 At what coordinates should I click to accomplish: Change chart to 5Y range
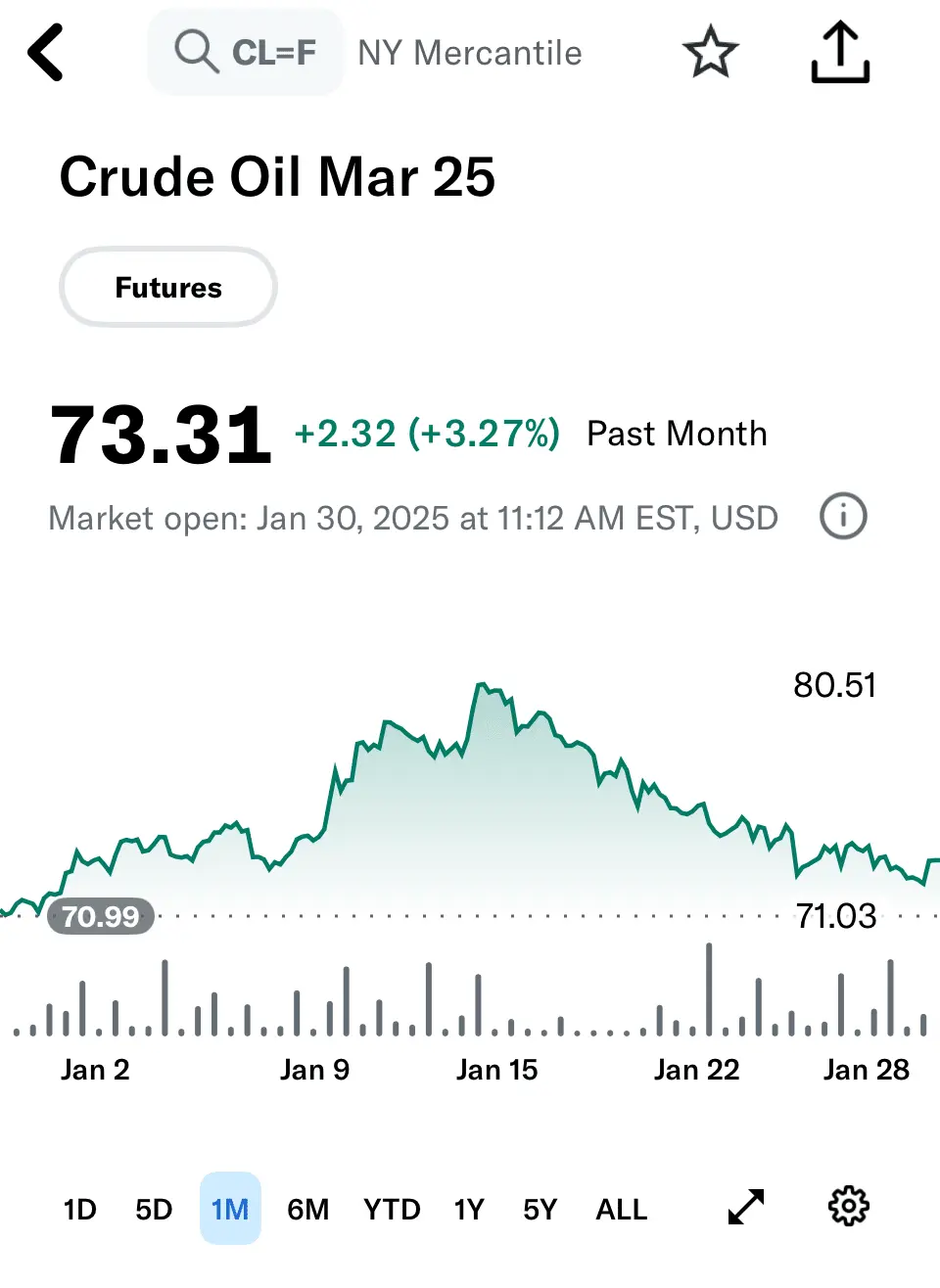[540, 1210]
